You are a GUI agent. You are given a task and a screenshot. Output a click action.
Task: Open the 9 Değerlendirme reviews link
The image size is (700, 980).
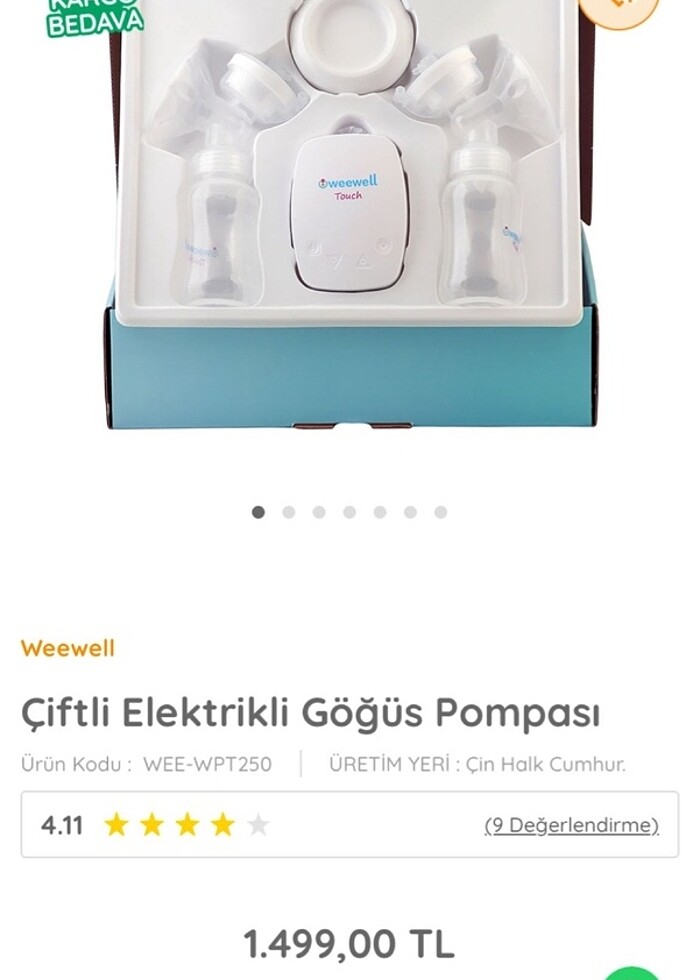click(571, 825)
